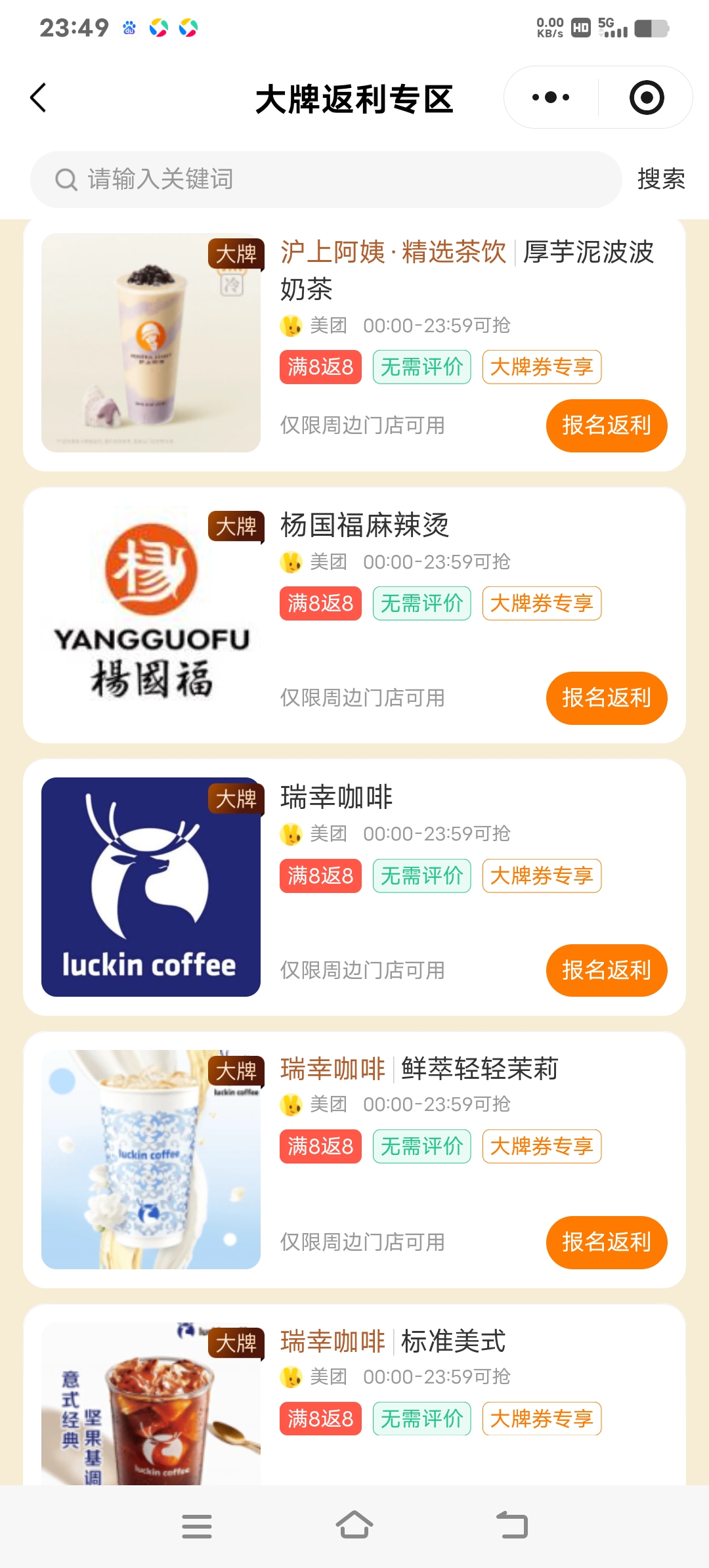Screen dimensions: 709x1568
Task: Tap the 搜索 button
Action: 660,179
